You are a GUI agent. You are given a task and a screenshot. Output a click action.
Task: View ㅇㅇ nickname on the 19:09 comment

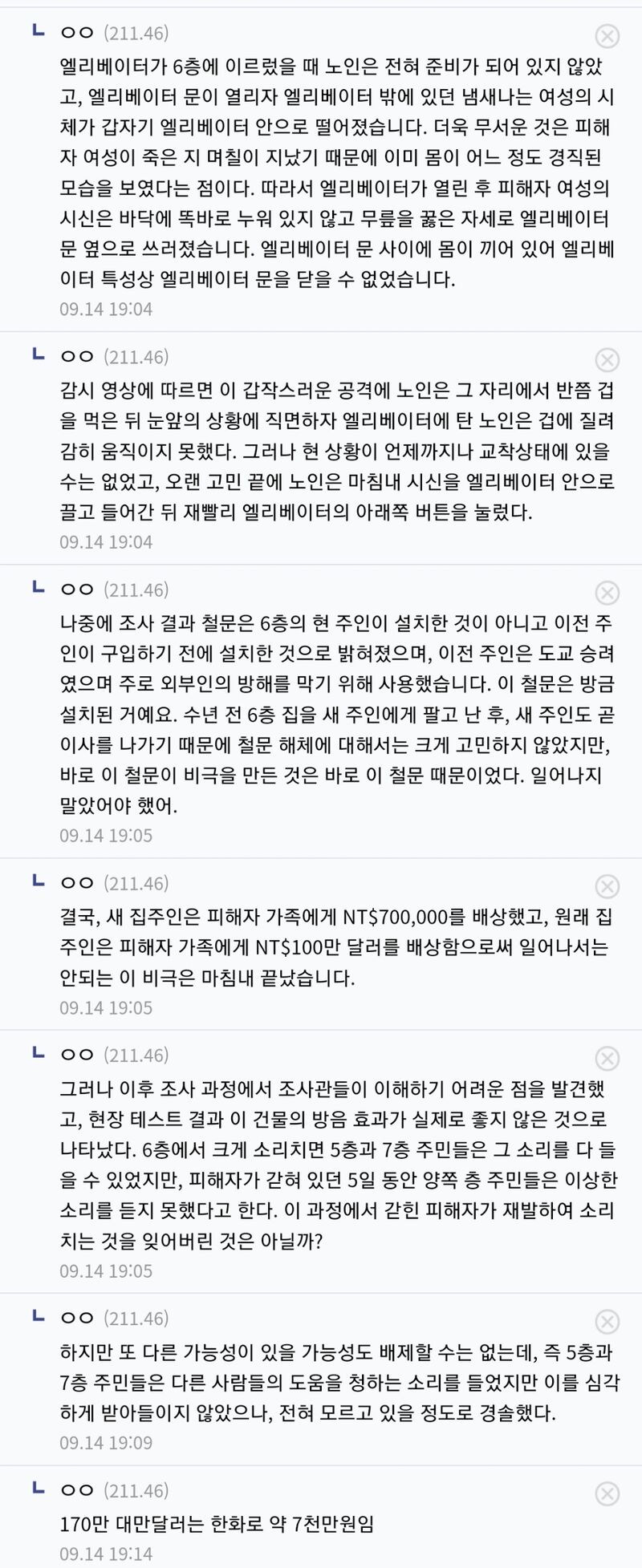click(78, 1319)
